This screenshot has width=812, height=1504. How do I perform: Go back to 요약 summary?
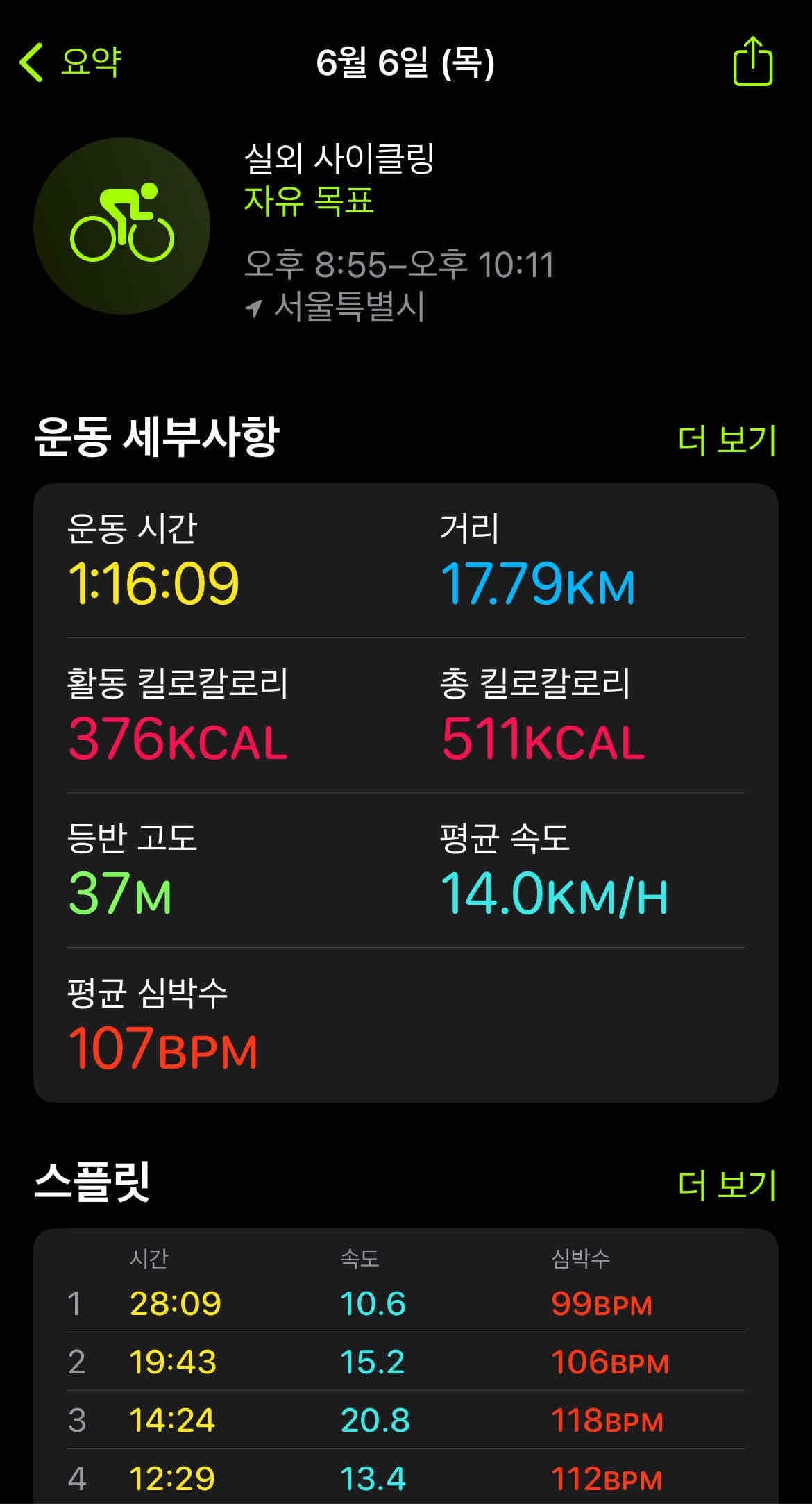tap(71, 62)
